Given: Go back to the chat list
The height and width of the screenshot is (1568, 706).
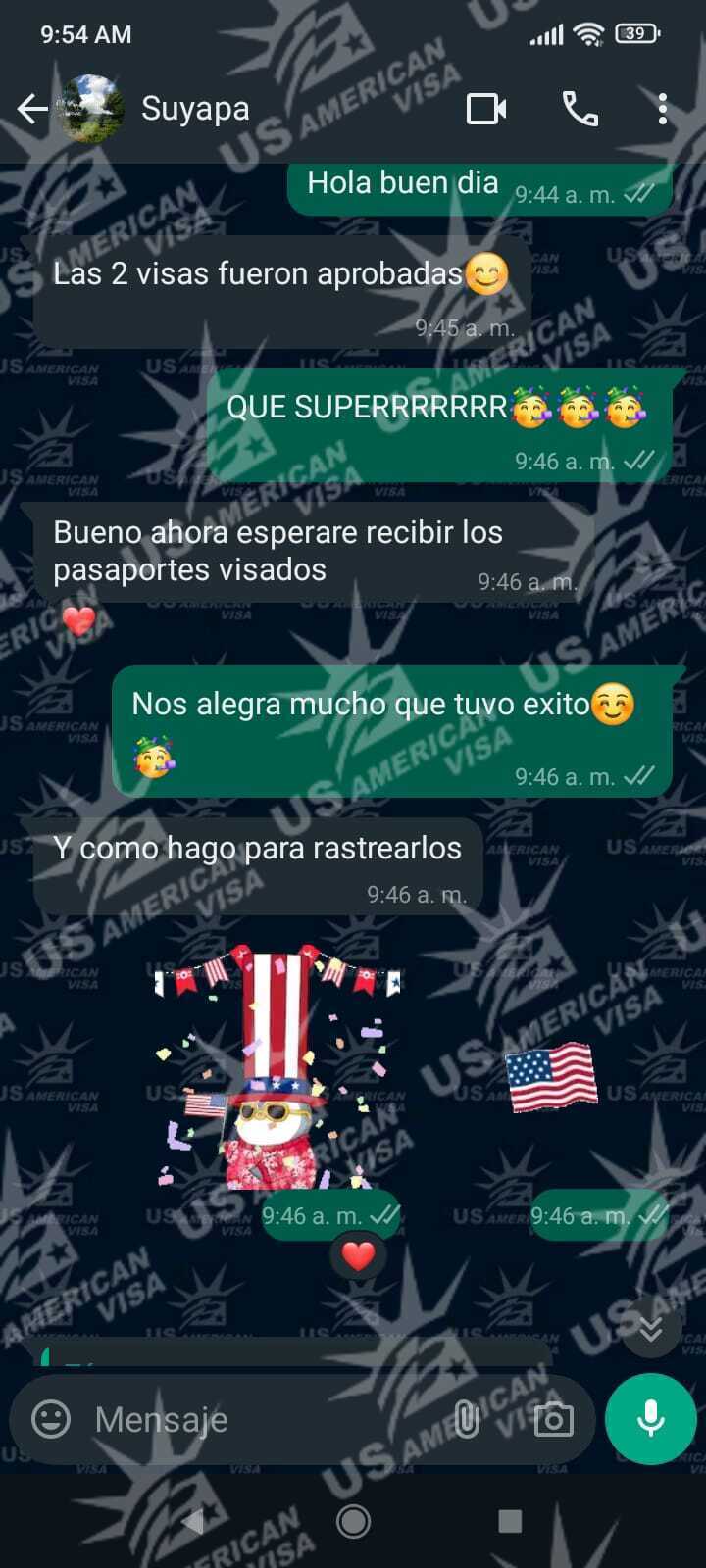Looking at the screenshot, I should coord(32,109).
